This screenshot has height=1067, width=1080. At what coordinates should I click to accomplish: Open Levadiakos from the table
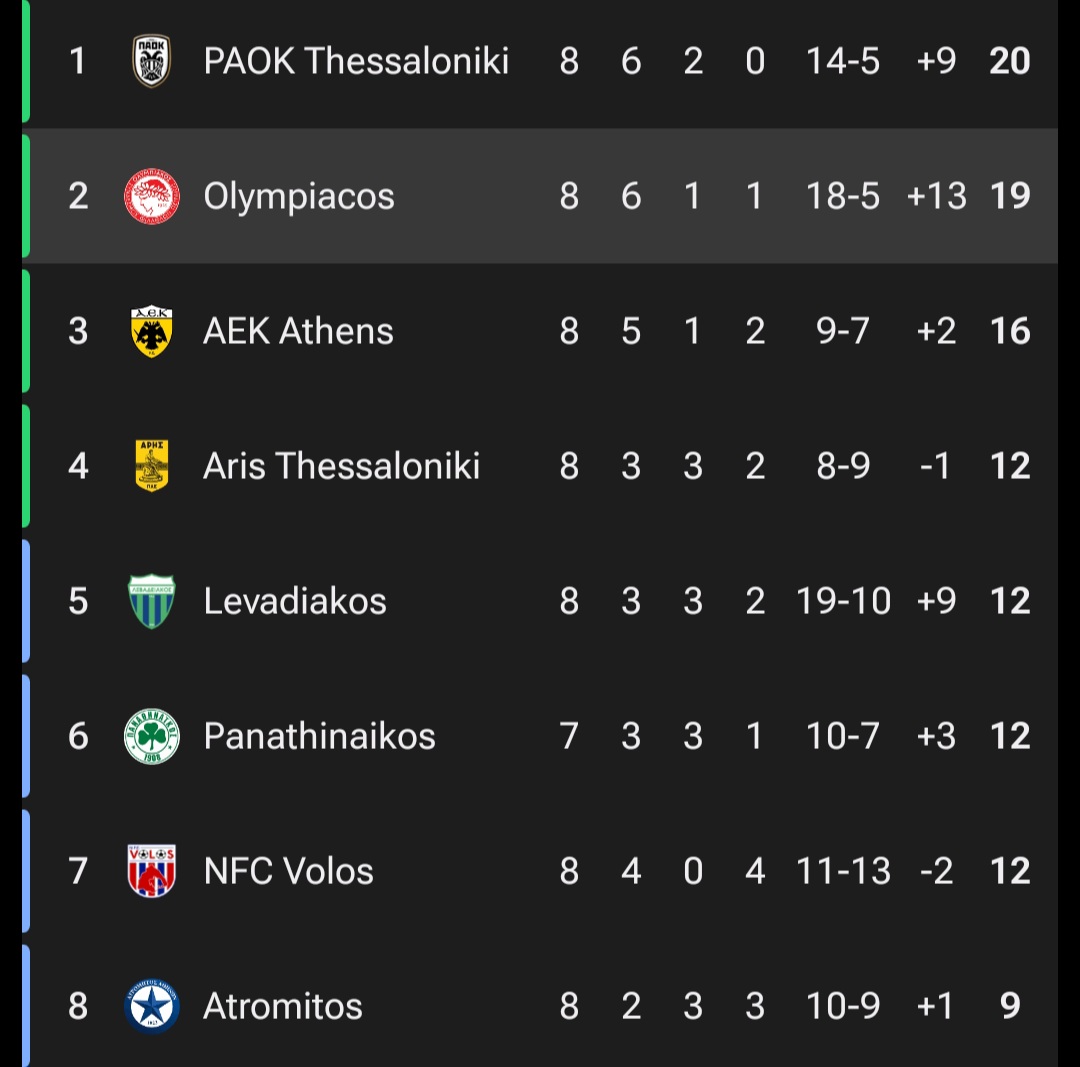[x=294, y=601]
